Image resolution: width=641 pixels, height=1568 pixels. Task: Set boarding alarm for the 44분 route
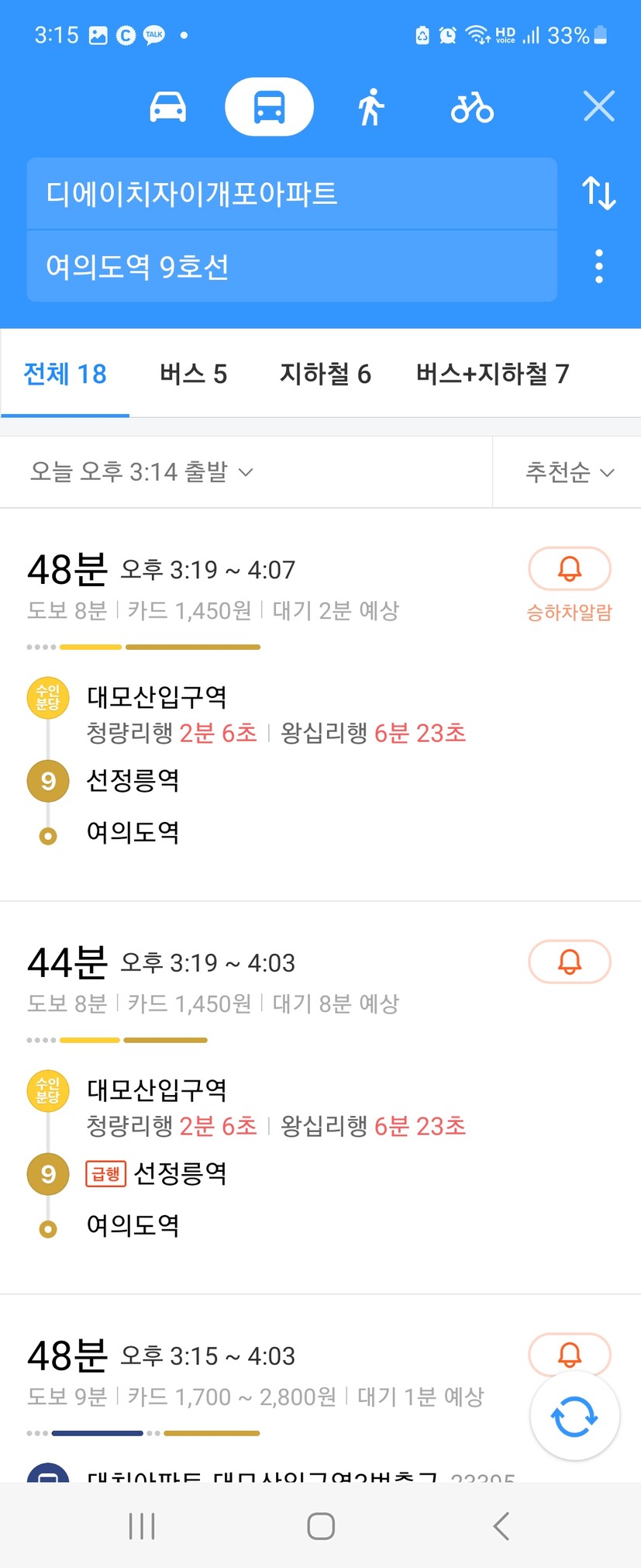(x=569, y=962)
